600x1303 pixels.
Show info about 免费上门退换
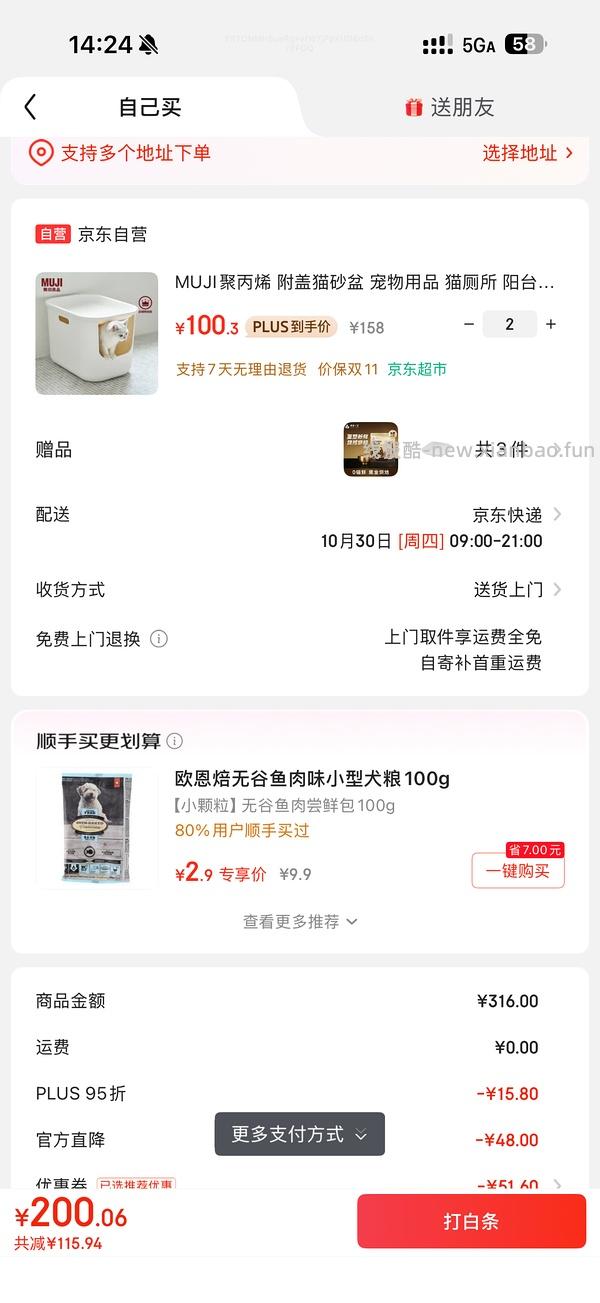(159, 639)
